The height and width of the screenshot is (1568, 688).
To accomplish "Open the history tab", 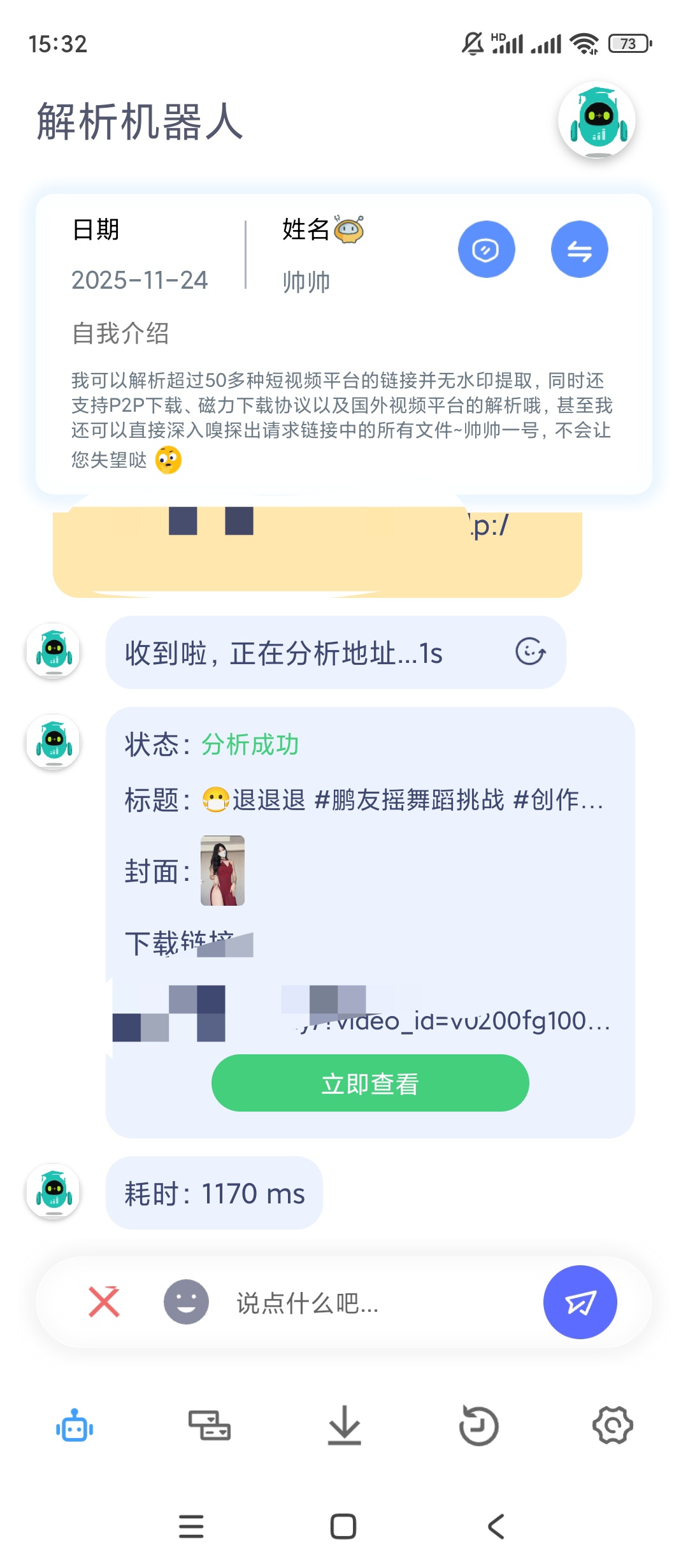I will click(478, 1425).
